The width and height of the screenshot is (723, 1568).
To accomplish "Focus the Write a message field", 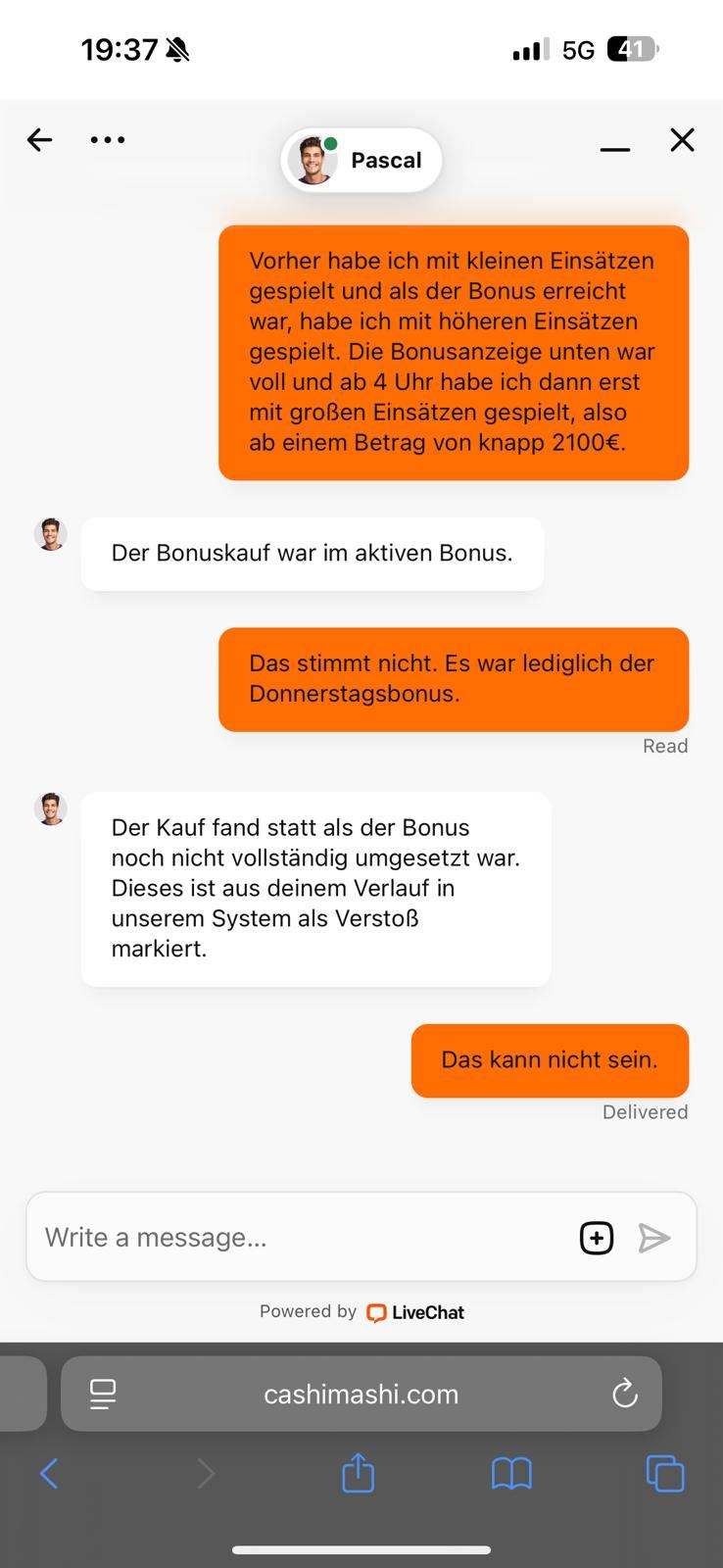I will coord(294,1237).
